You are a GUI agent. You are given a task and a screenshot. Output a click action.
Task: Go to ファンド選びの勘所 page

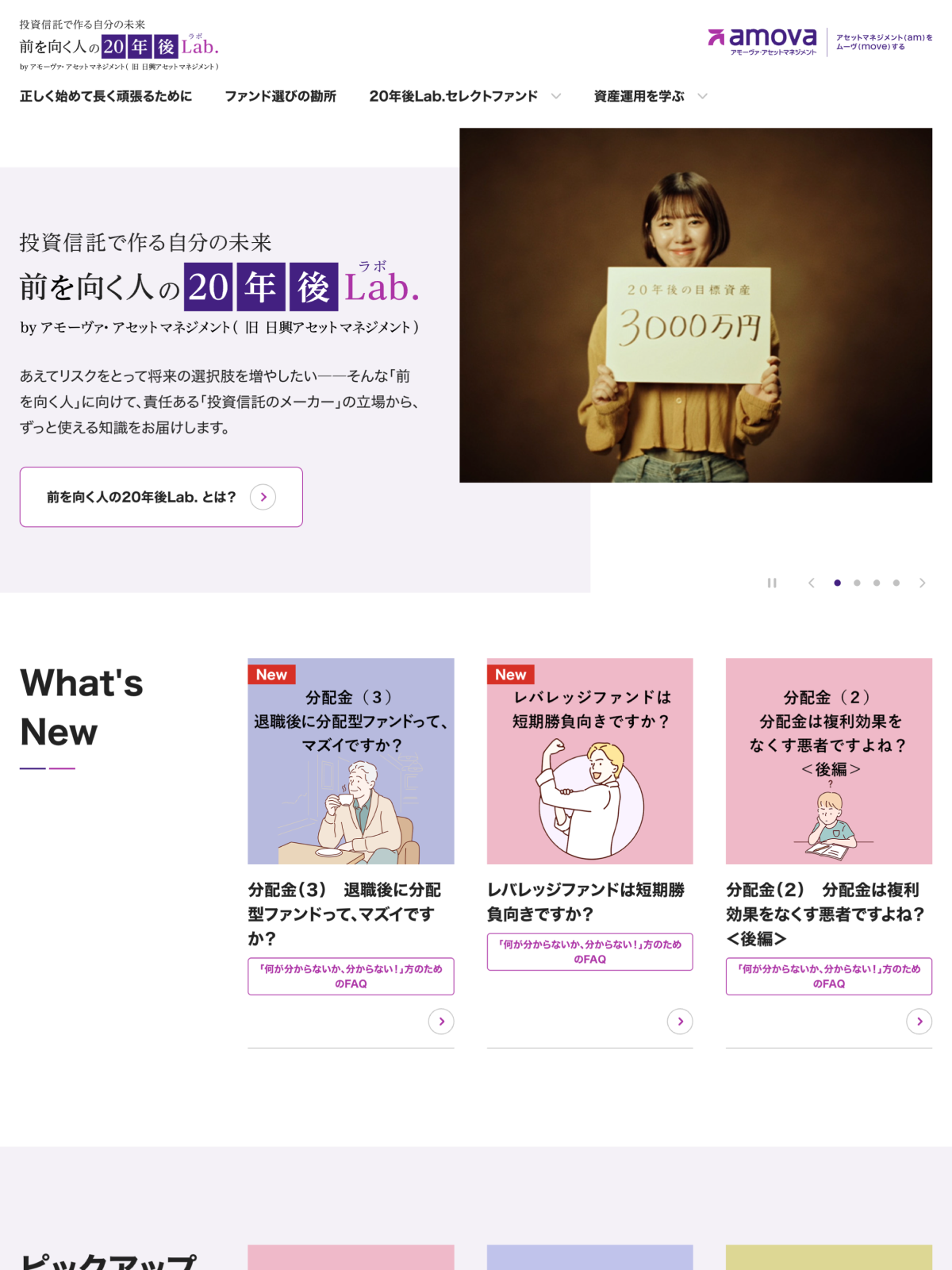click(x=280, y=96)
